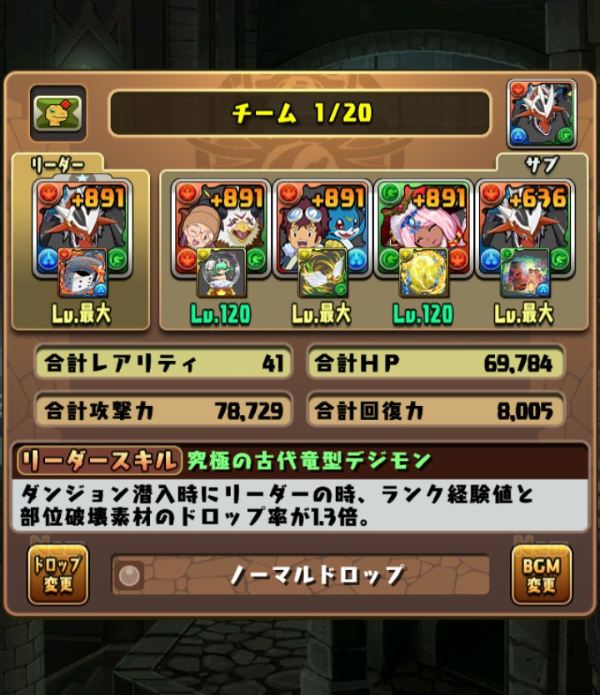Tap the helper monster icon beside the team name
Screen dimensions: 600x695
[541, 114]
